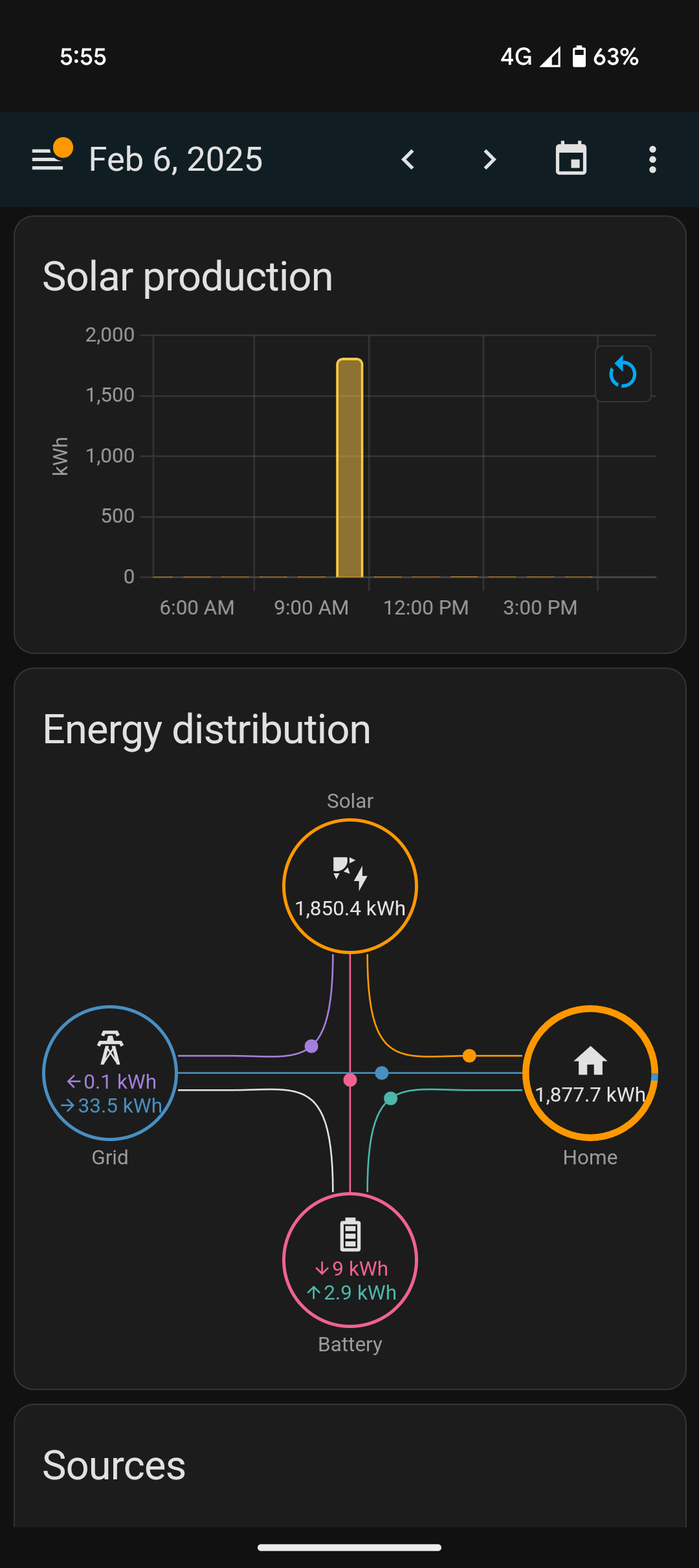
Task: Open the sidebar menu
Action: click(x=47, y=159)
